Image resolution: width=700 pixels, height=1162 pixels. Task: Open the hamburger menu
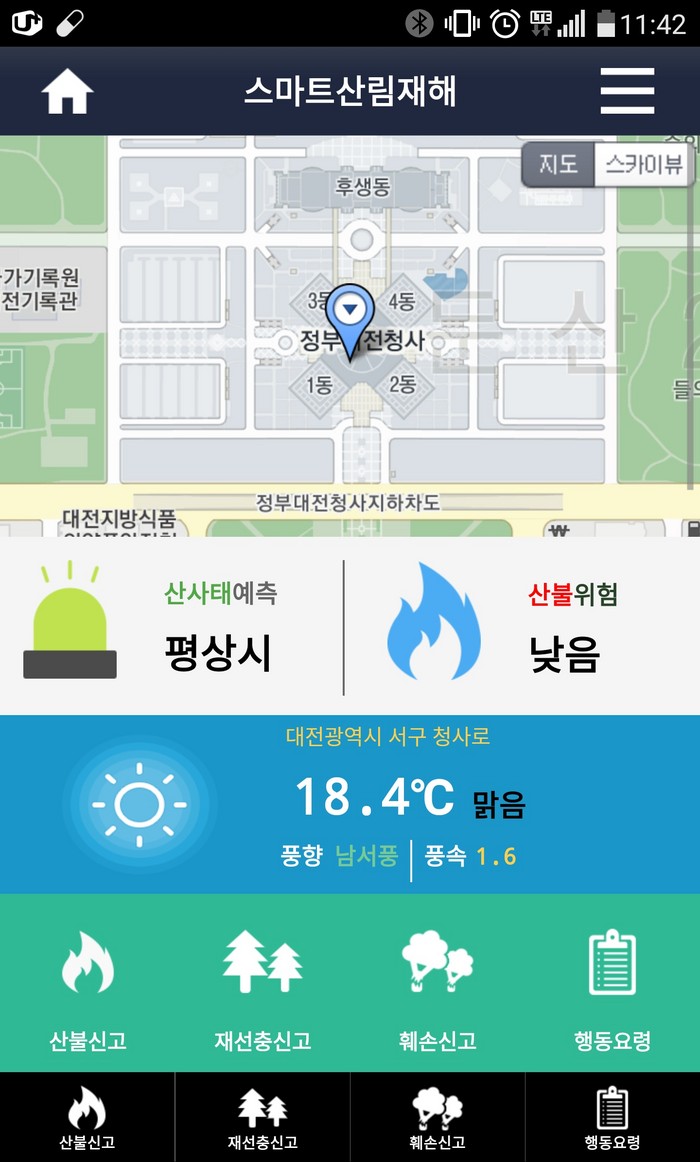tap(627, 92)
